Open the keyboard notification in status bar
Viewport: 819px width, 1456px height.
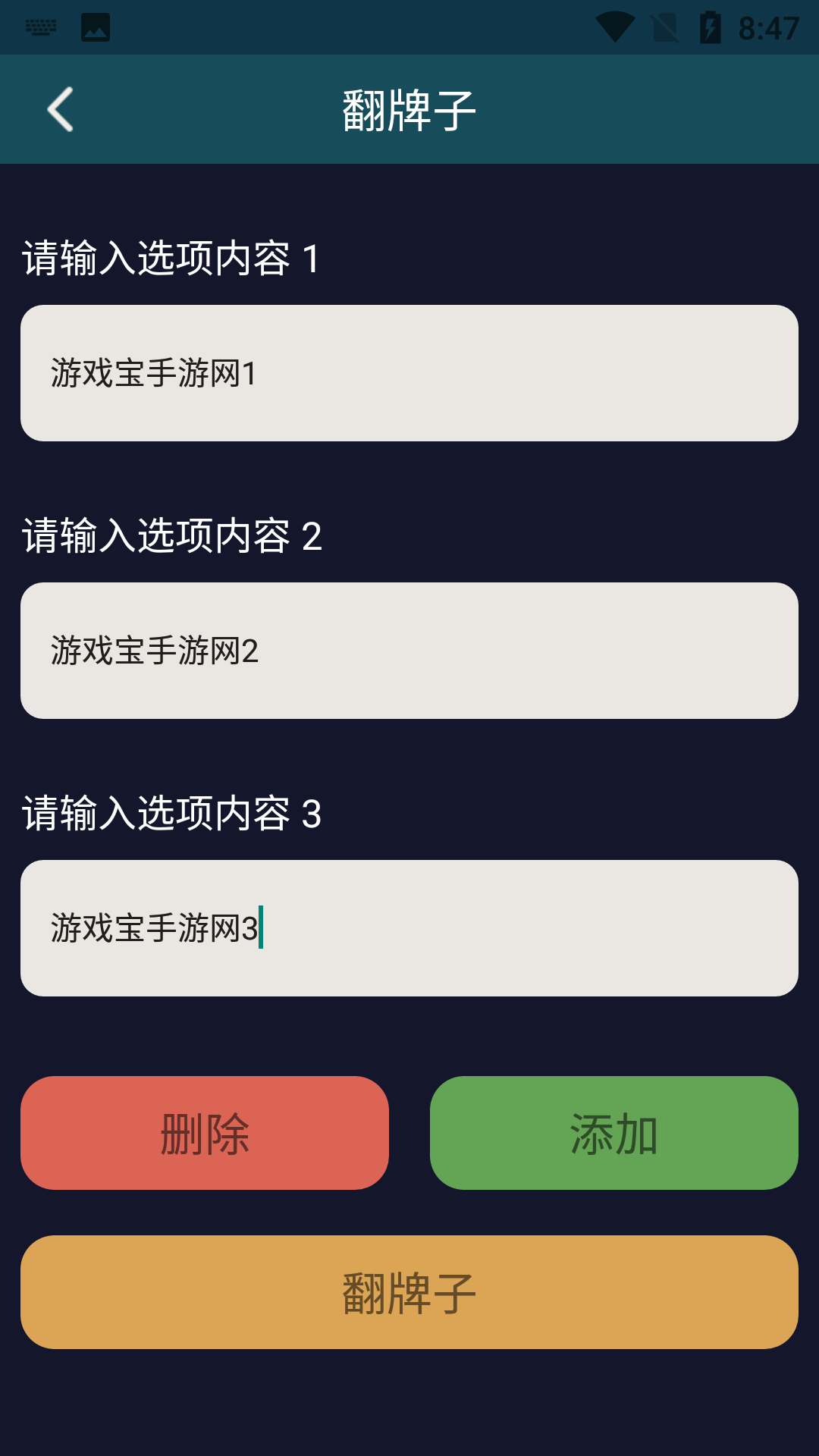(39, 25)
